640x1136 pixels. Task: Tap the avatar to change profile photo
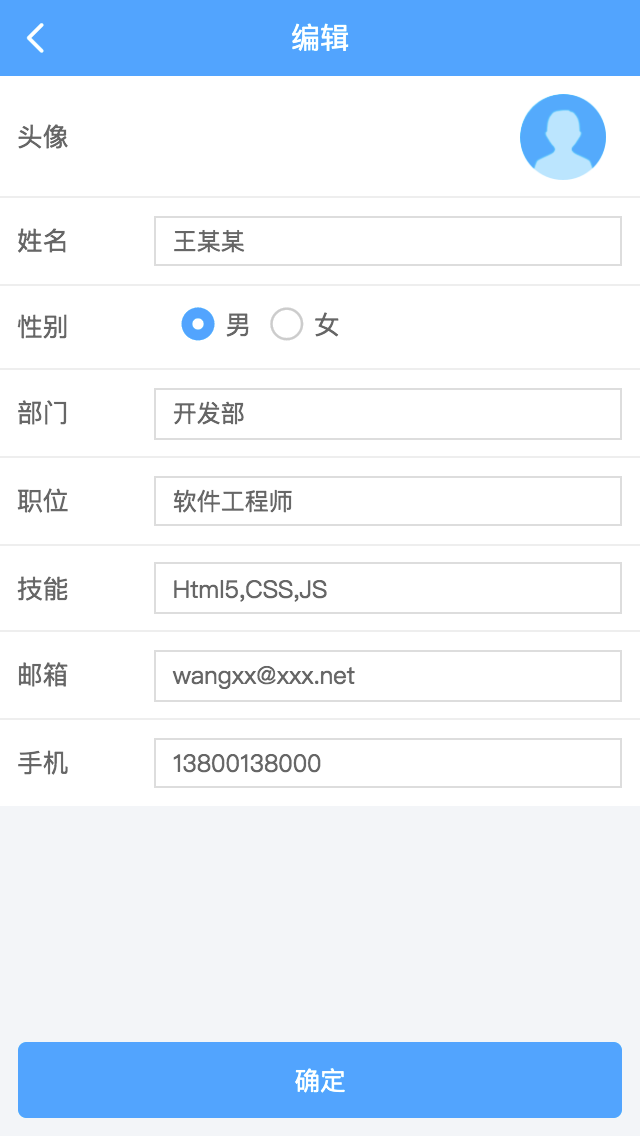[562, 137]
